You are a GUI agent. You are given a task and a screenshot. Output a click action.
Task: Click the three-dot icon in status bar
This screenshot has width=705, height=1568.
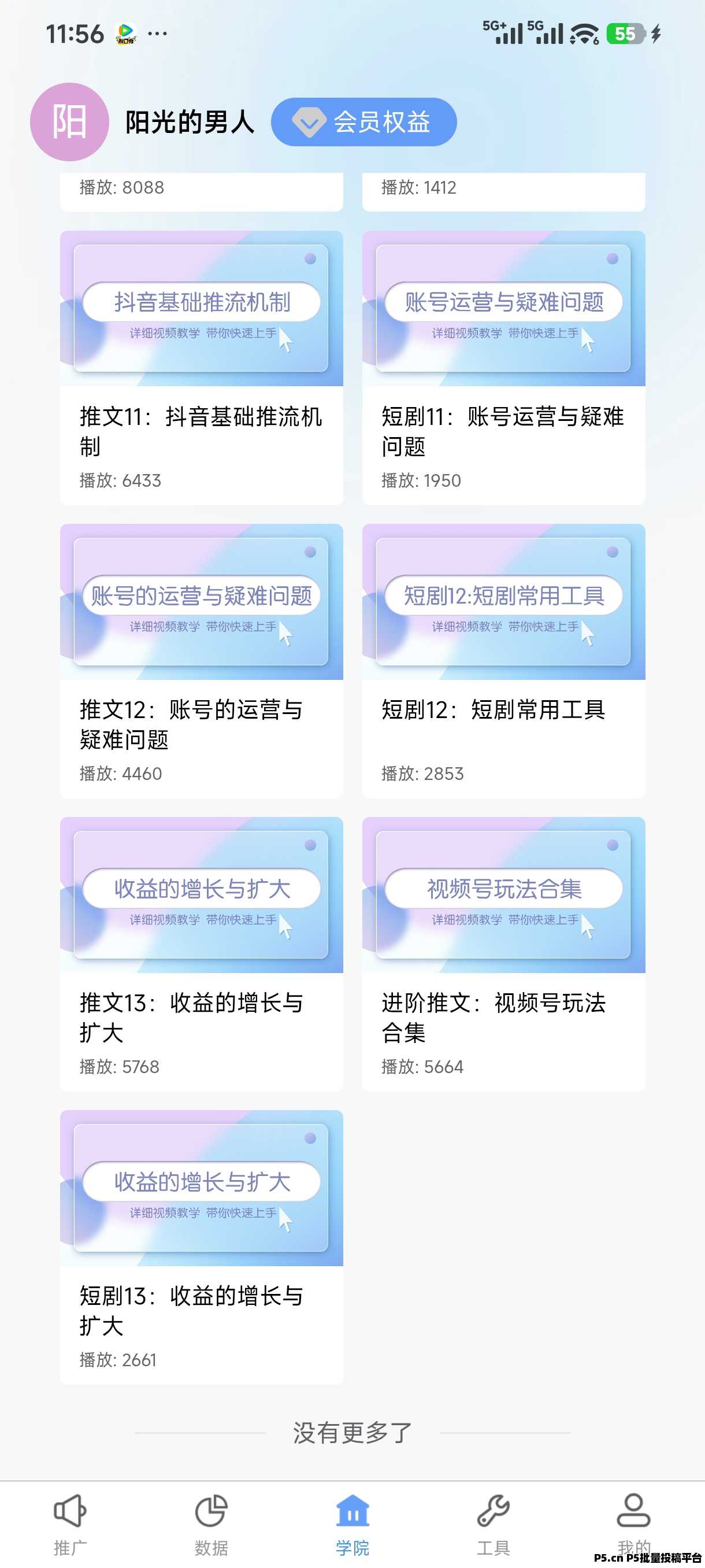(x=157, y=34)
